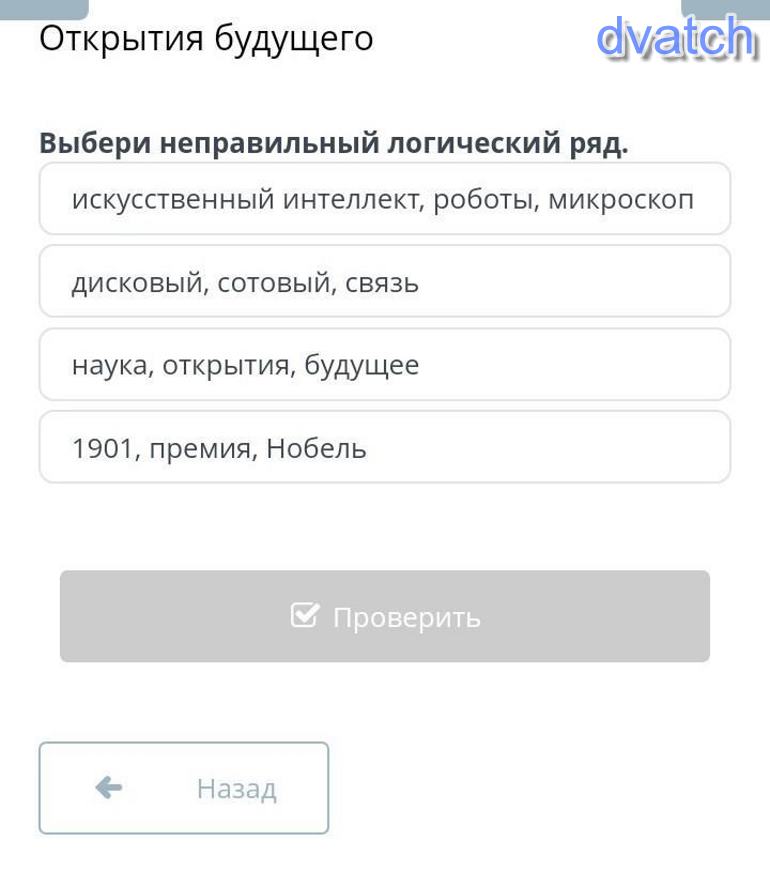Tap the Проверить button
The height and width of the screenshot is (872, 770).
[384, 616]
